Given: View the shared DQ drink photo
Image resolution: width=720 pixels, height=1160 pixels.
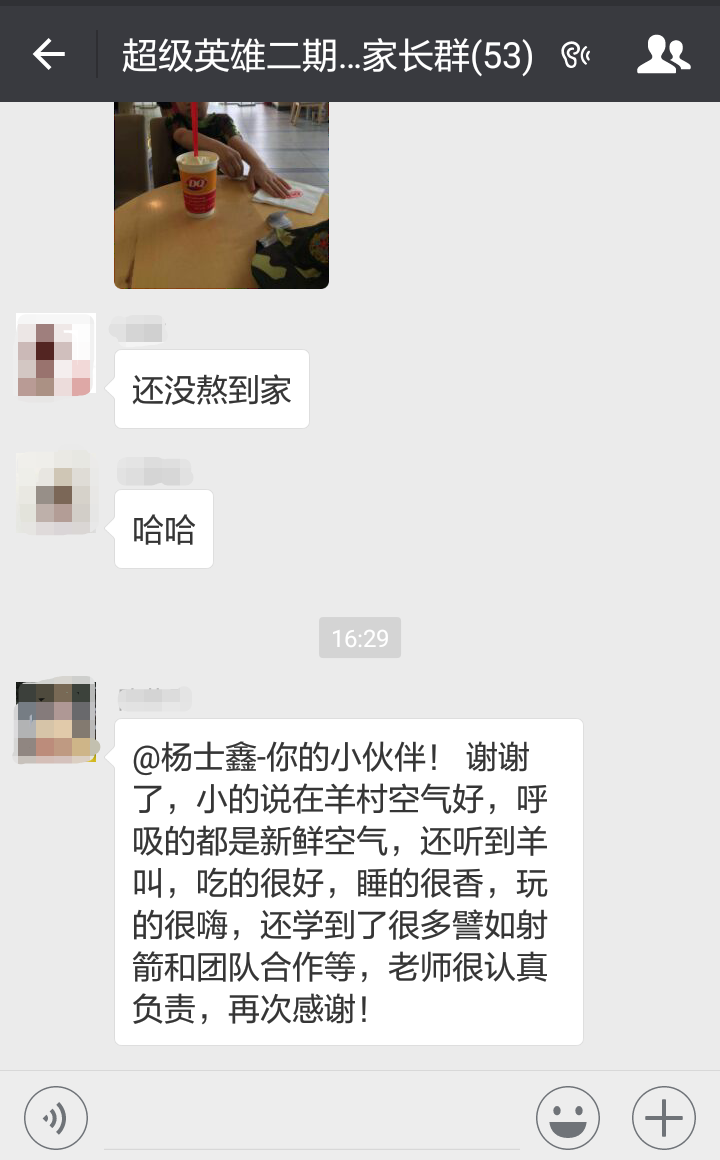Looking at the screenshot, I should pyautogui.click(x=221, y=195).
